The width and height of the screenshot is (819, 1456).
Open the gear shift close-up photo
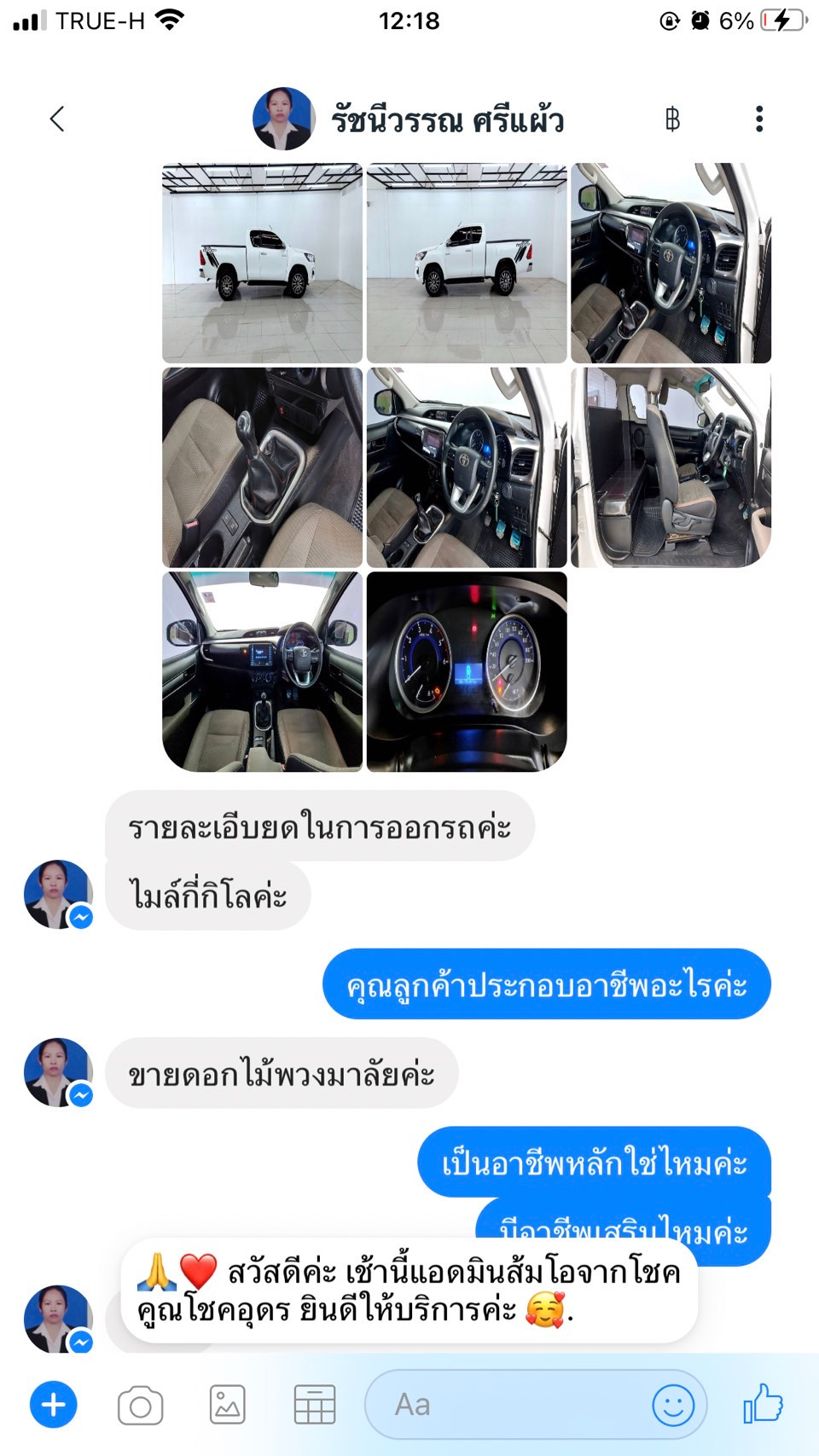263,467
